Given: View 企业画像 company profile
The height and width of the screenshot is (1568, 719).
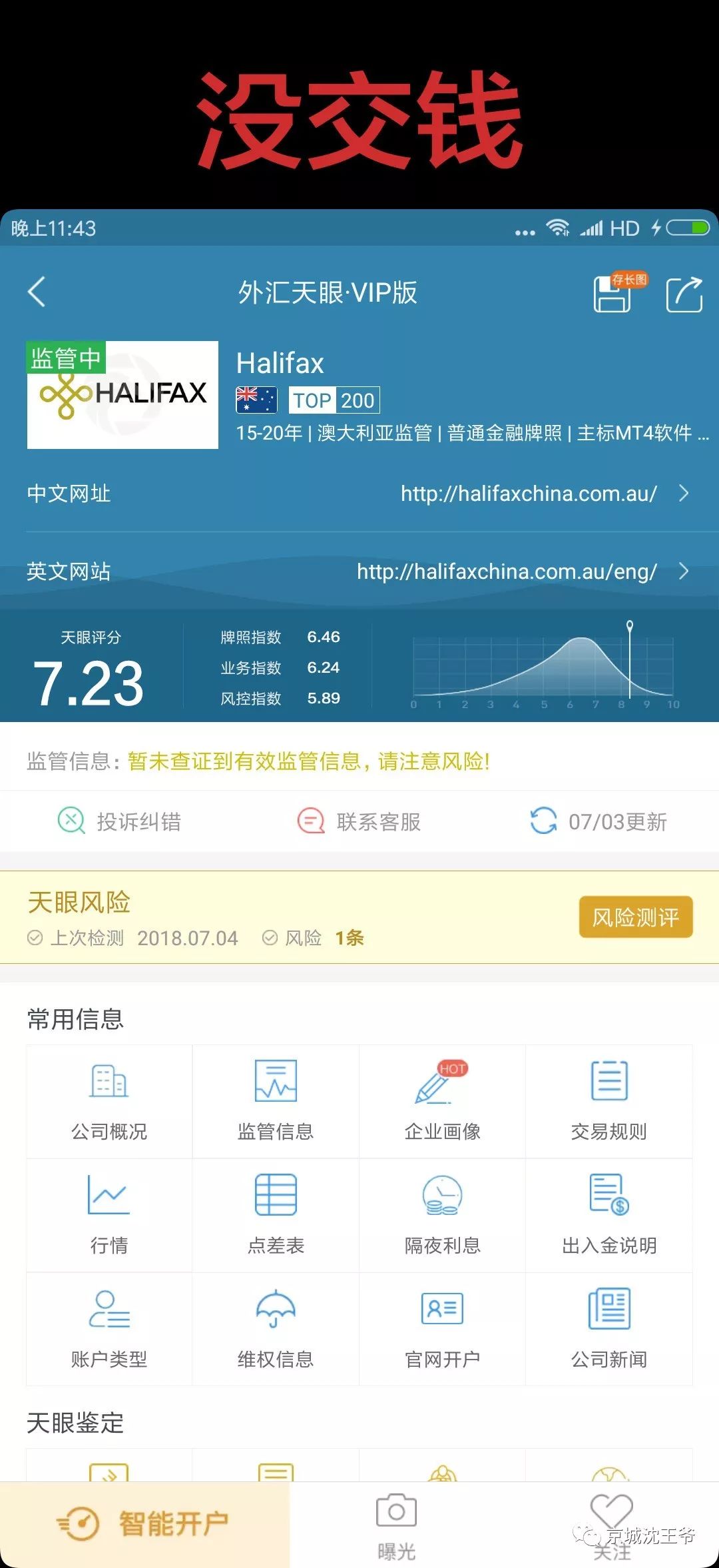Looking at the screenshot, I should click(x=442, y=1102).
